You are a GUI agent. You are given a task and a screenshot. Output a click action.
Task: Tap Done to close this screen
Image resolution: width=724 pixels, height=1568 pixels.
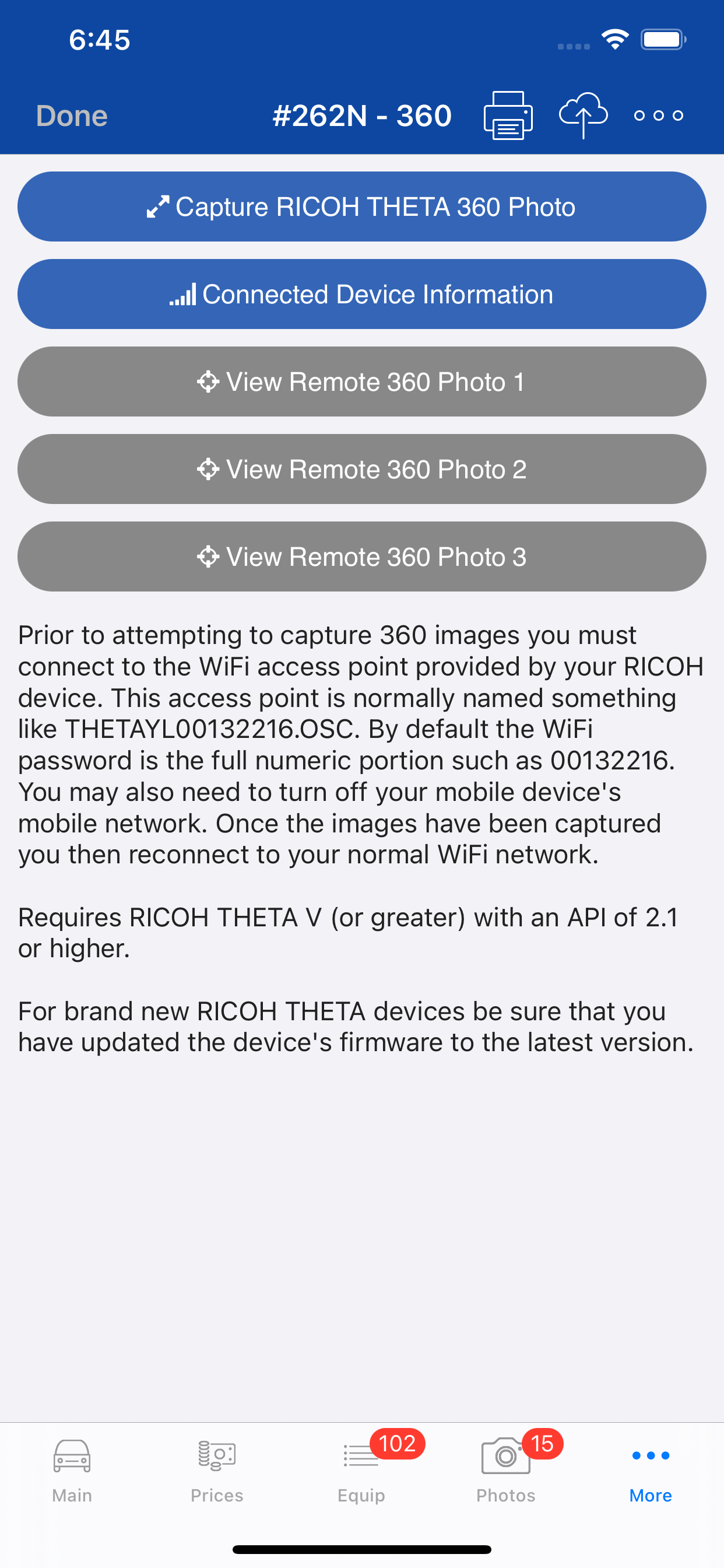point(72,116)
